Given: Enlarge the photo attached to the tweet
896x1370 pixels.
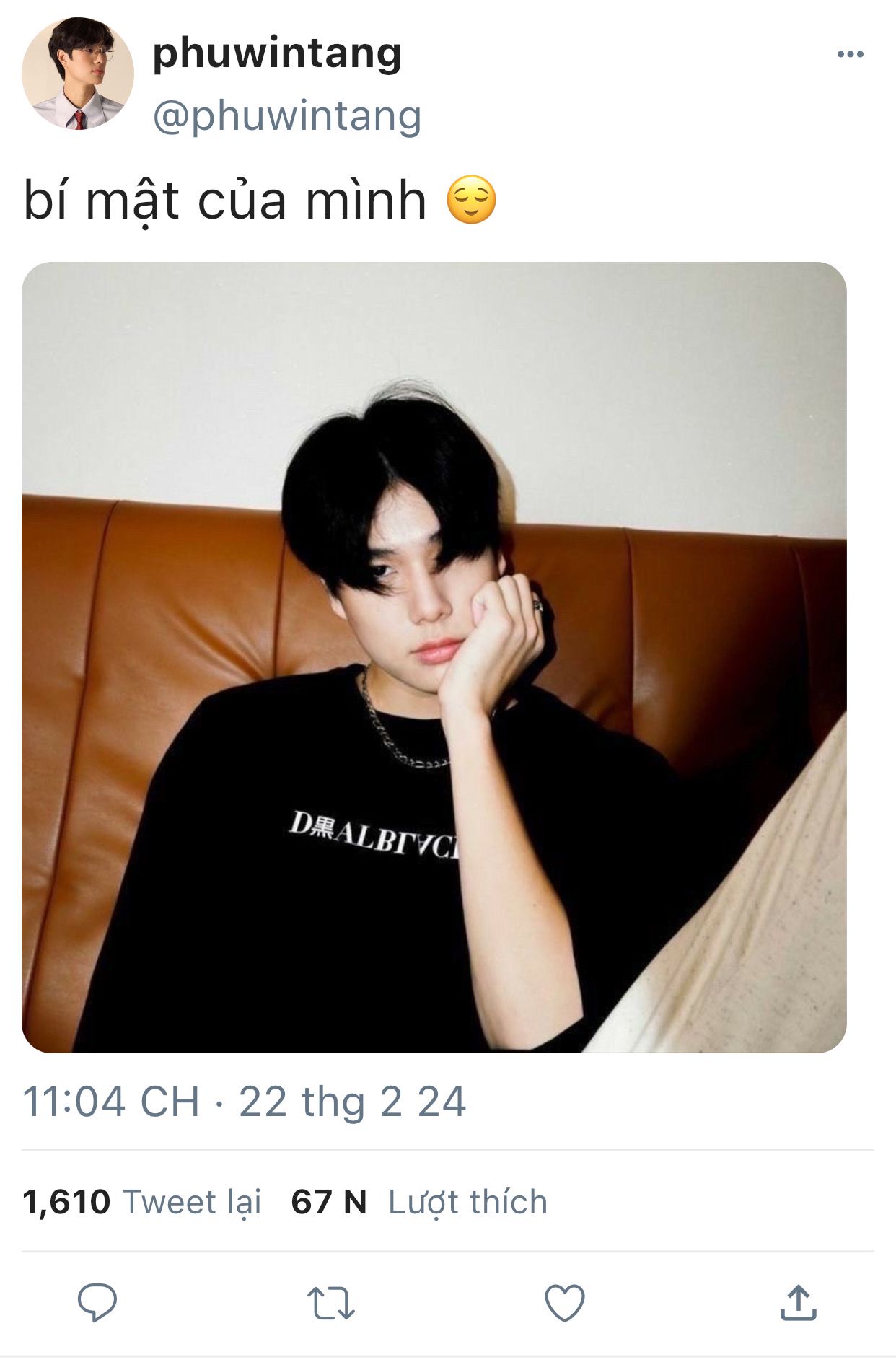Looking at the screenshot, I should tap(434, 657).
